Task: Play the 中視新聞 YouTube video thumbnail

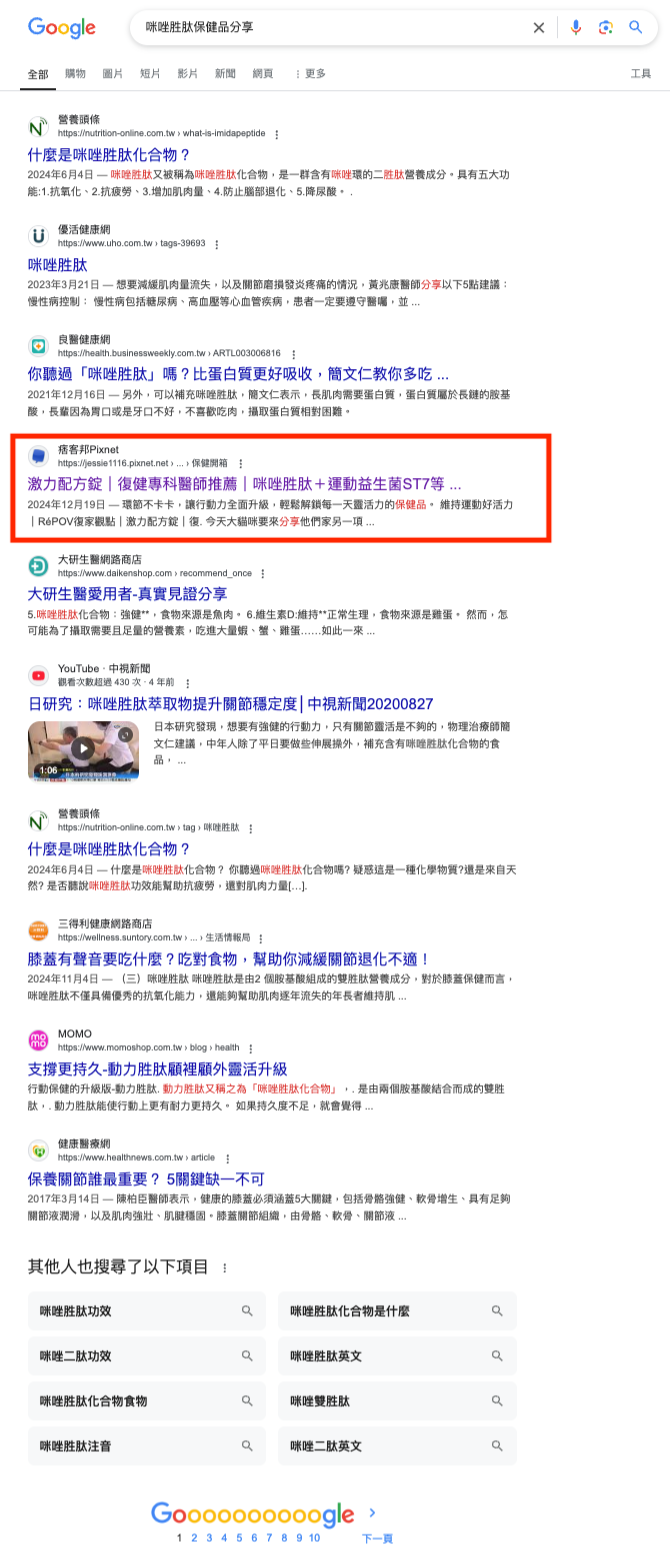Action: click(83, 750)
